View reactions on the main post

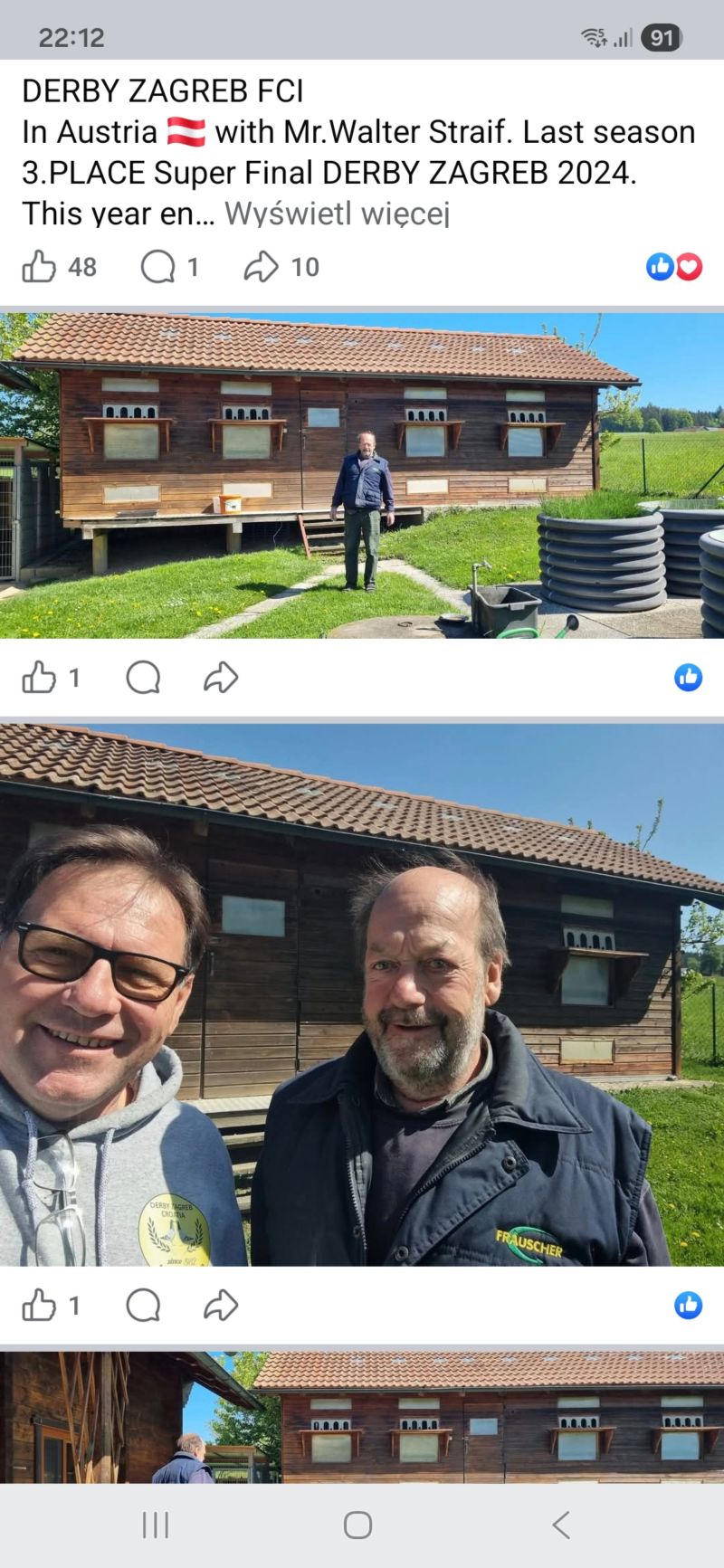tap(674, 267)
